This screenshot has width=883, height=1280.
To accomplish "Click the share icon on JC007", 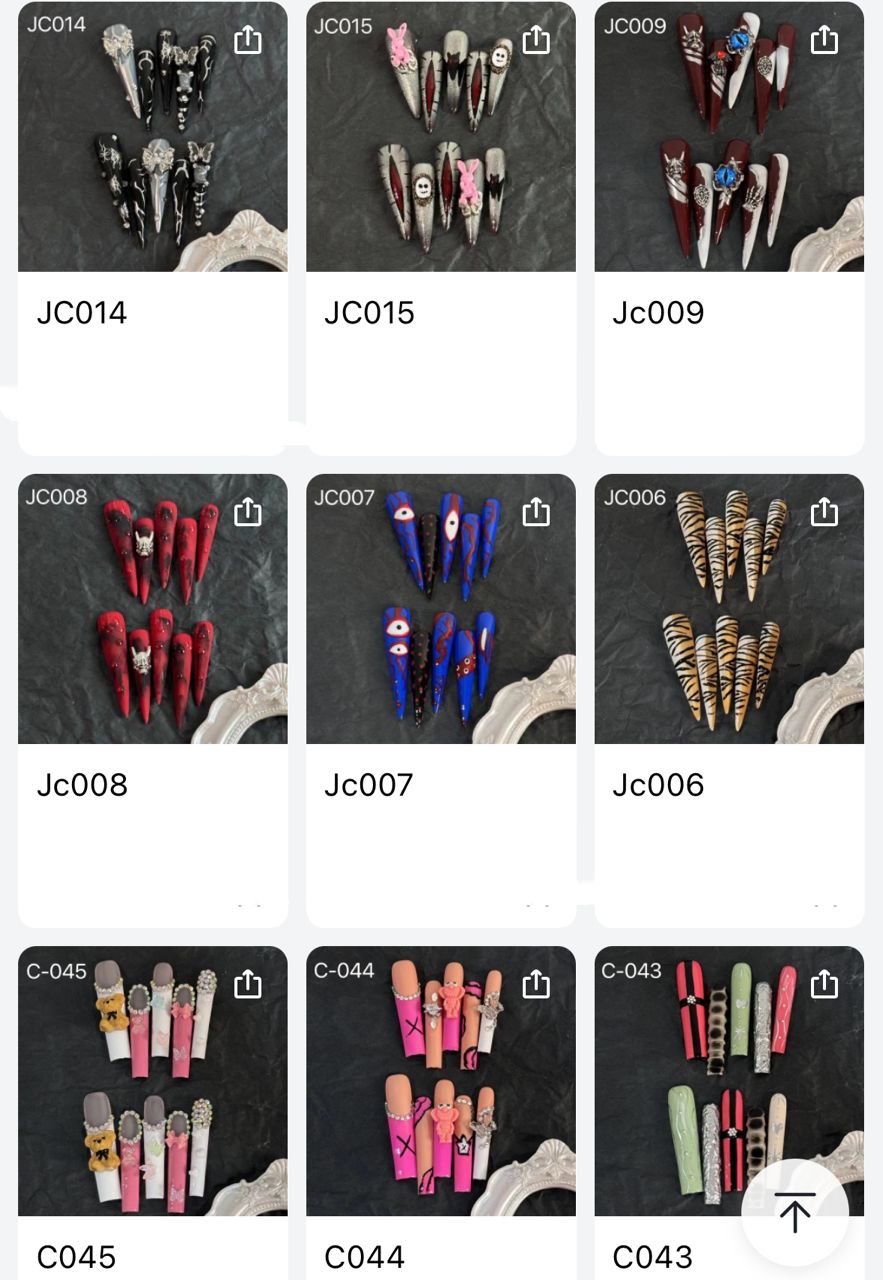I will [537, 512].
